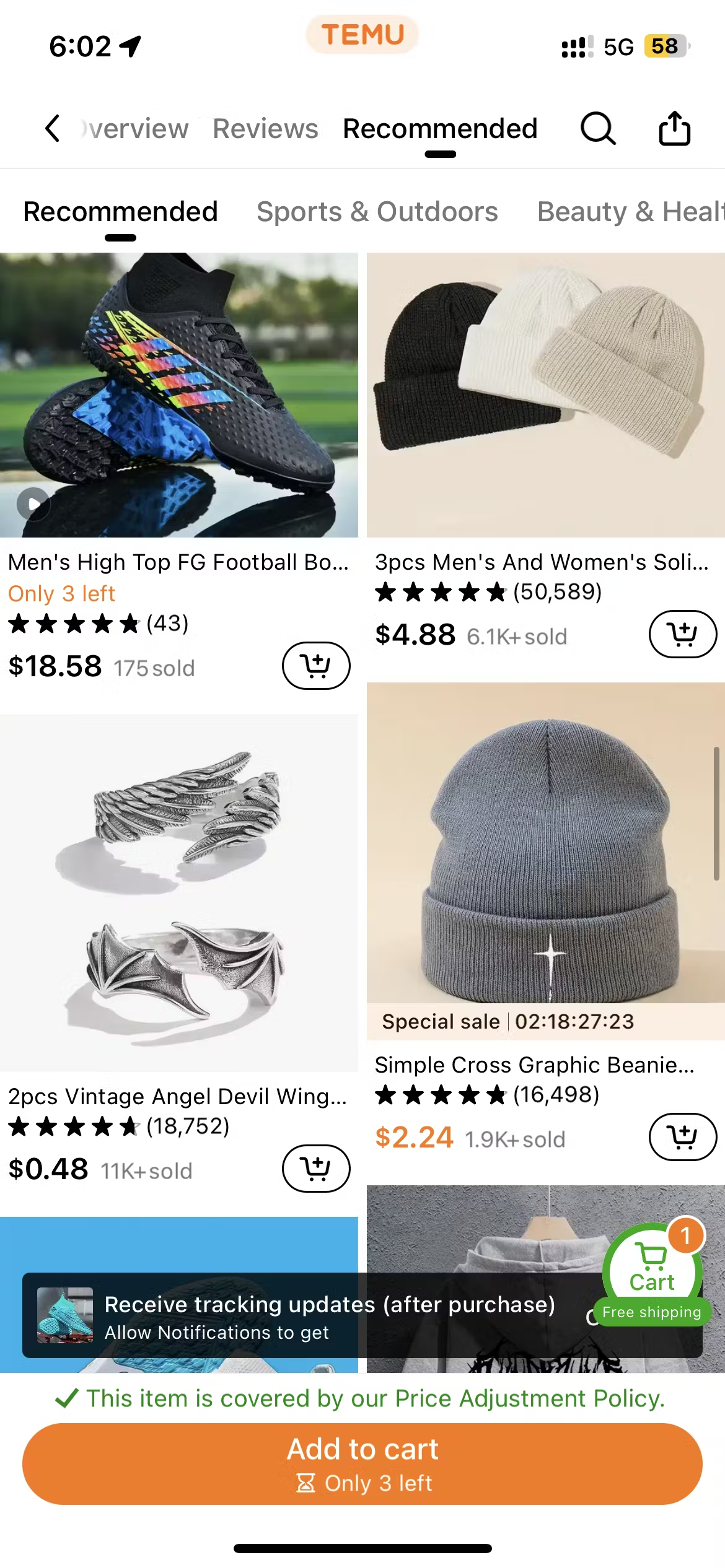
Task: Tap the tracking updates notification banner
Action: [310, 1317]
